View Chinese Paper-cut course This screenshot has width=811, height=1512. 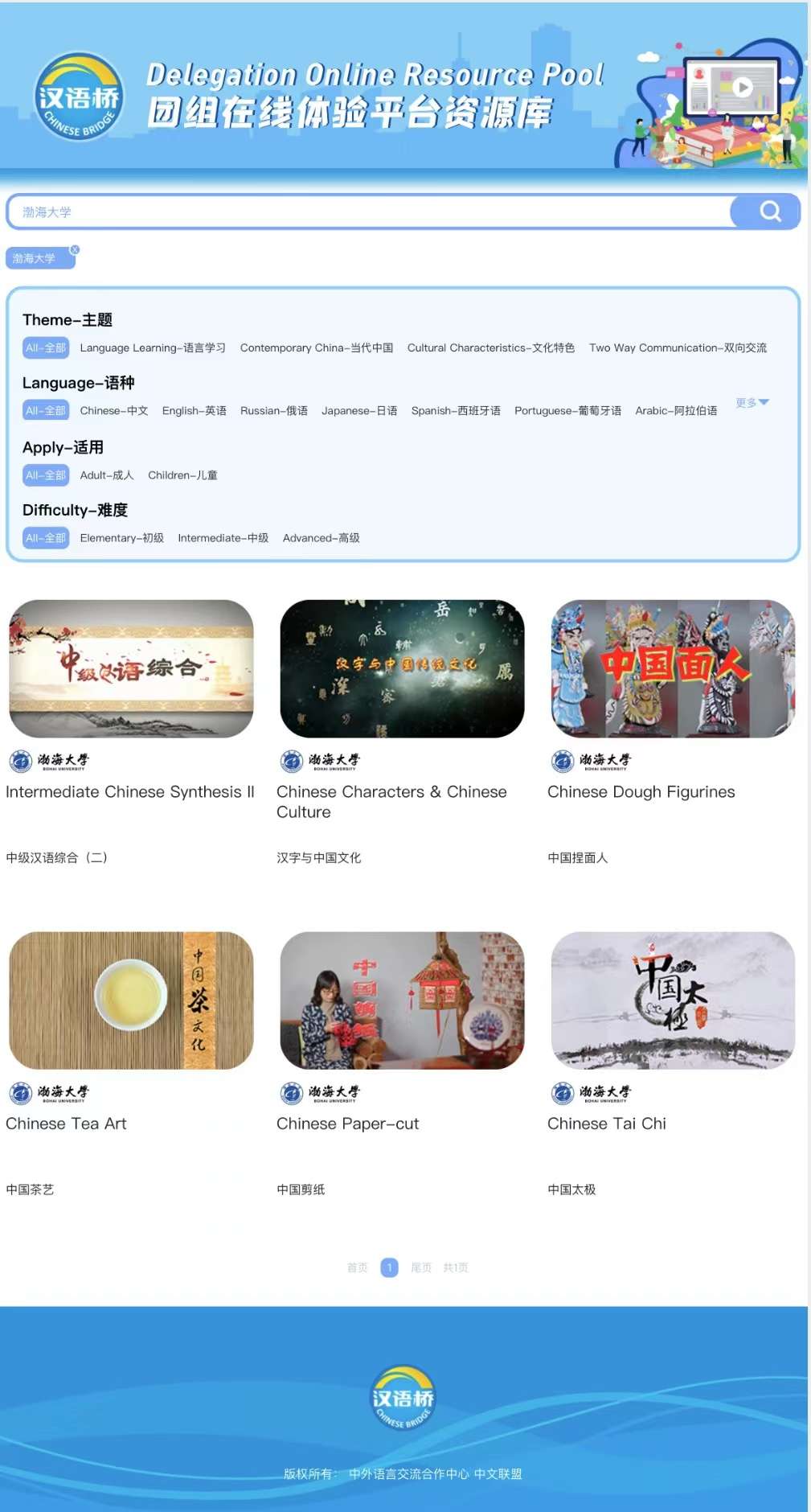click(x=402, y=1000)
